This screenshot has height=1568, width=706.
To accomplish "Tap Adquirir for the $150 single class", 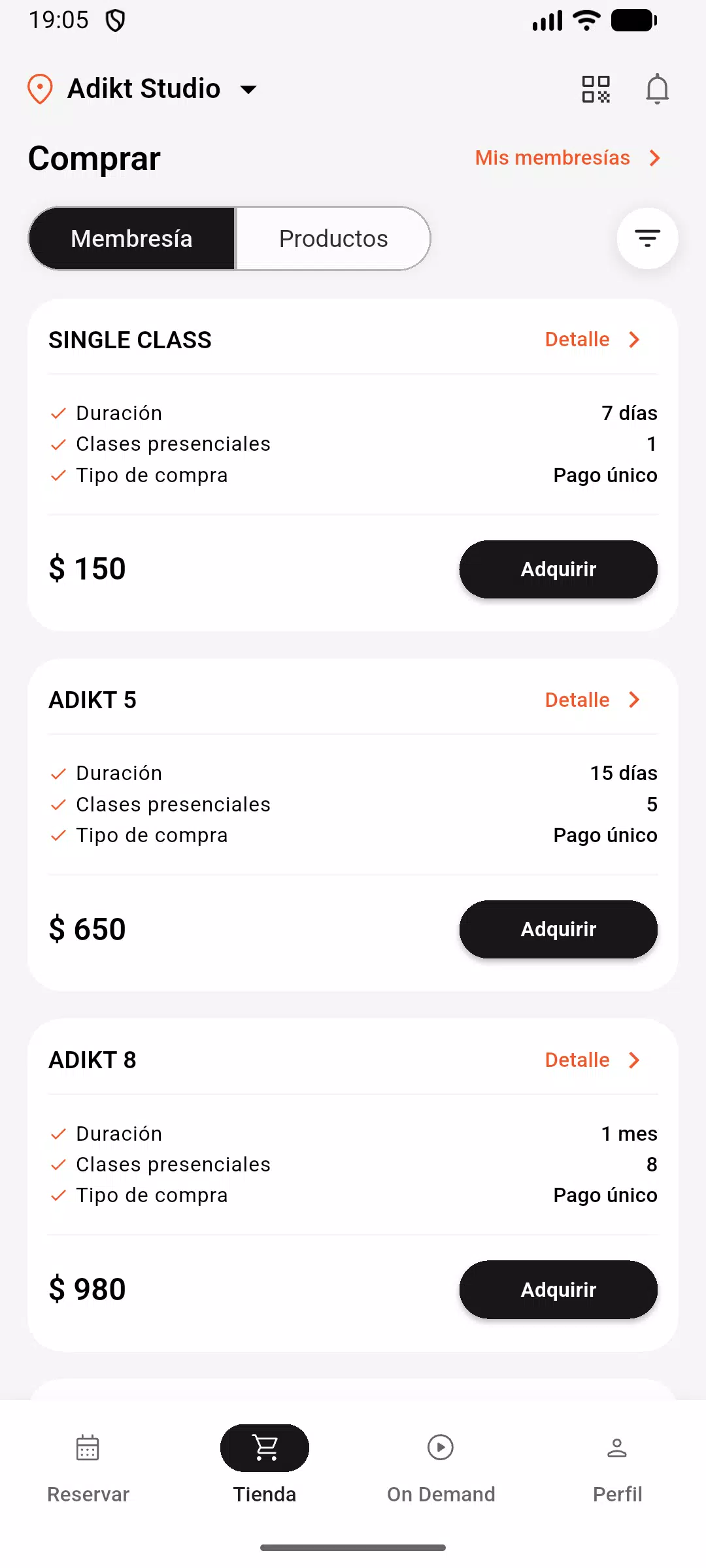I will [x=558, y=569].
